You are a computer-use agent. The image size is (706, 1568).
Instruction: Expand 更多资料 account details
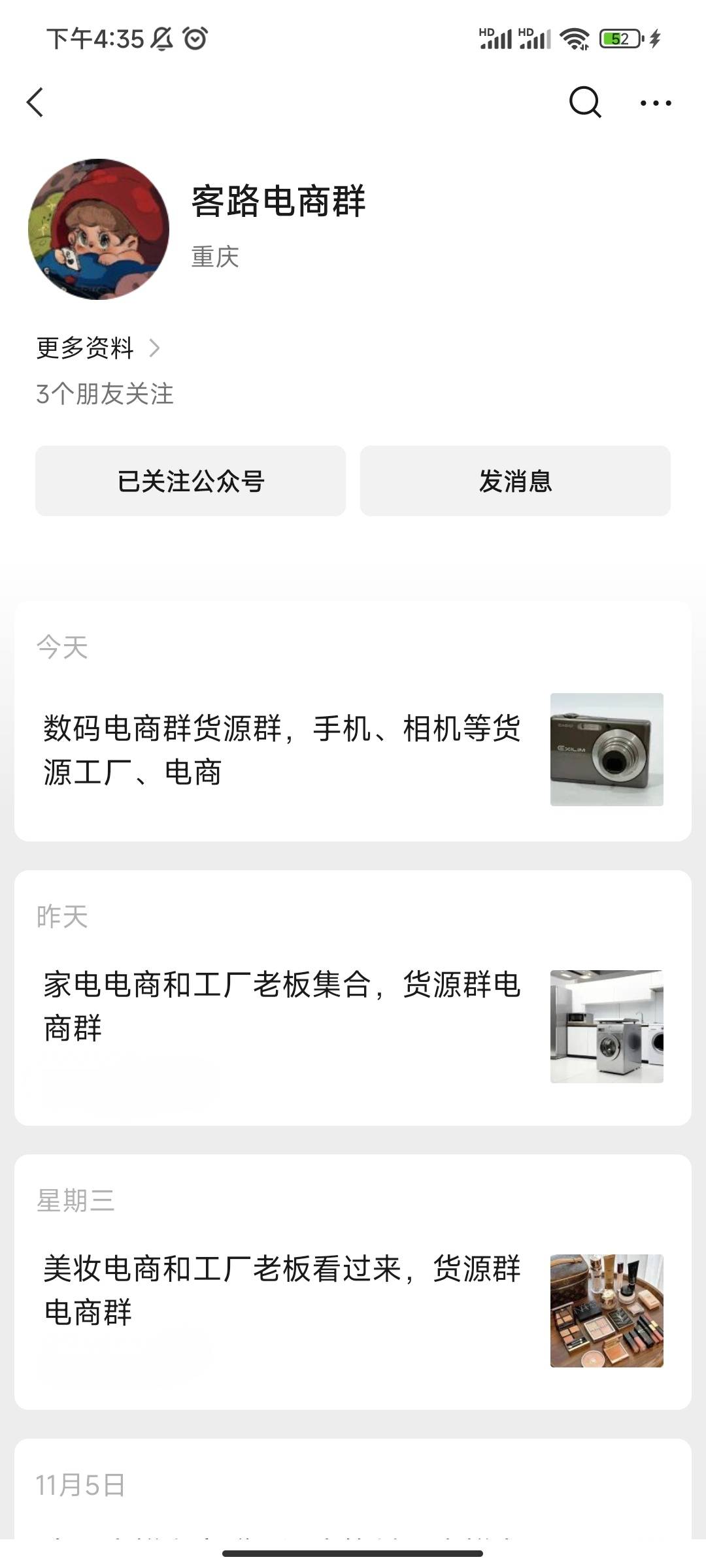coord(98,348)
